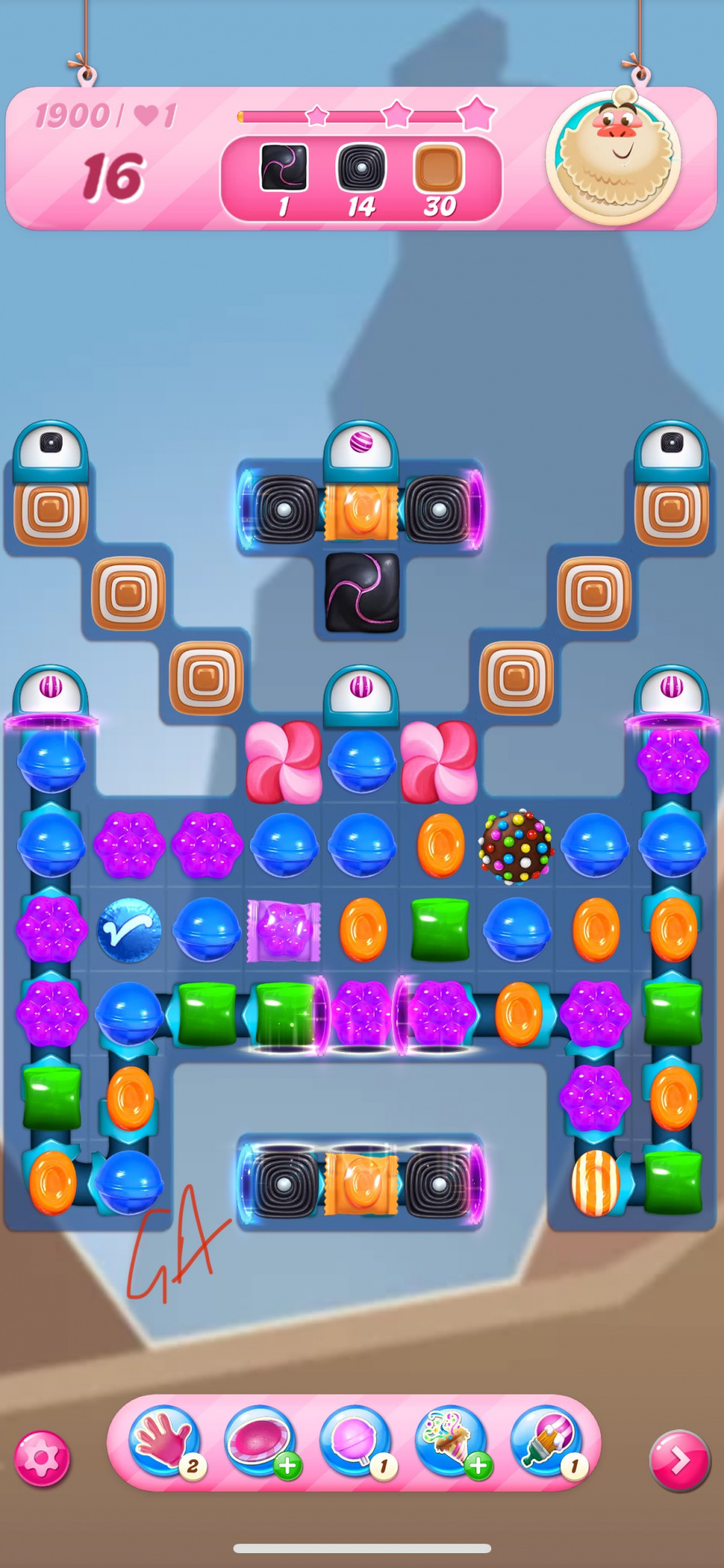Select the striped paintbrush booster
The width and height of the screenshot is (724, 1568).
(x=547, y=1442)
